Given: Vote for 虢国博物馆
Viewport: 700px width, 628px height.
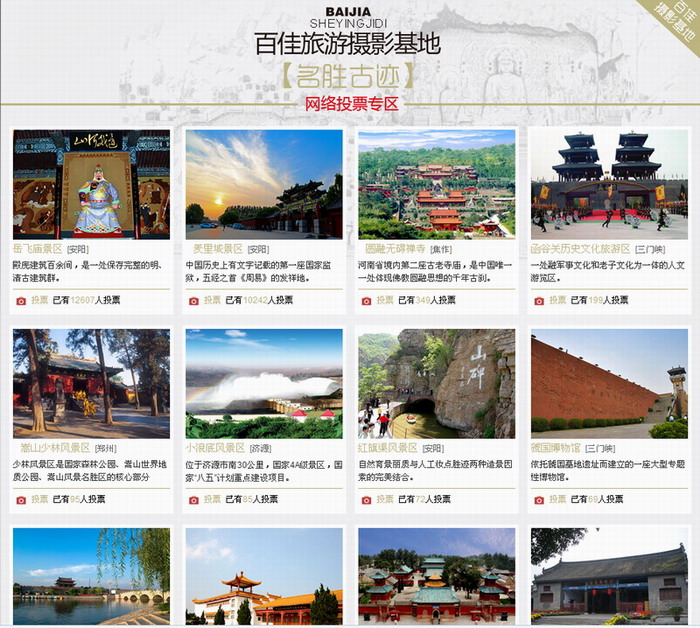Looking at the screenshot, I should click(x=557, y=499).
